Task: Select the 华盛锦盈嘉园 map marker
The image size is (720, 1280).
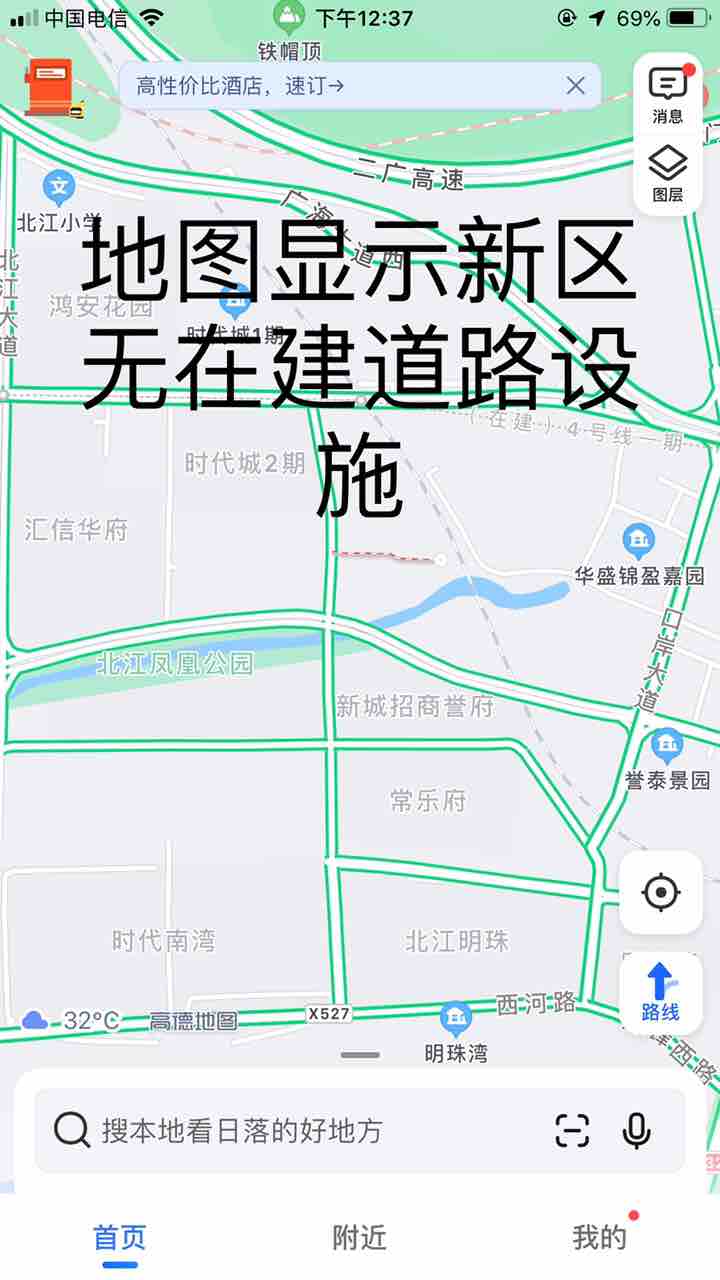Action: pos(638,542)
